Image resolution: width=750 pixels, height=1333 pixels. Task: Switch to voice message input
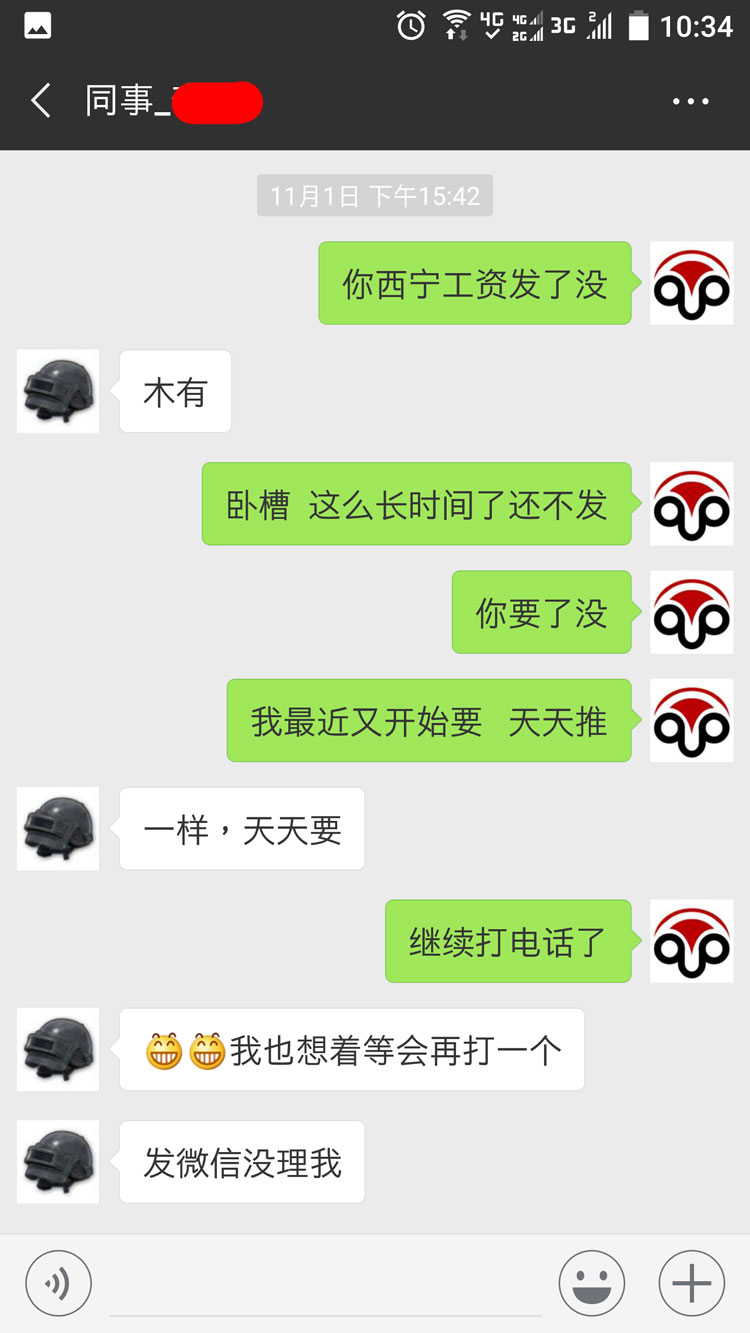58,1283
